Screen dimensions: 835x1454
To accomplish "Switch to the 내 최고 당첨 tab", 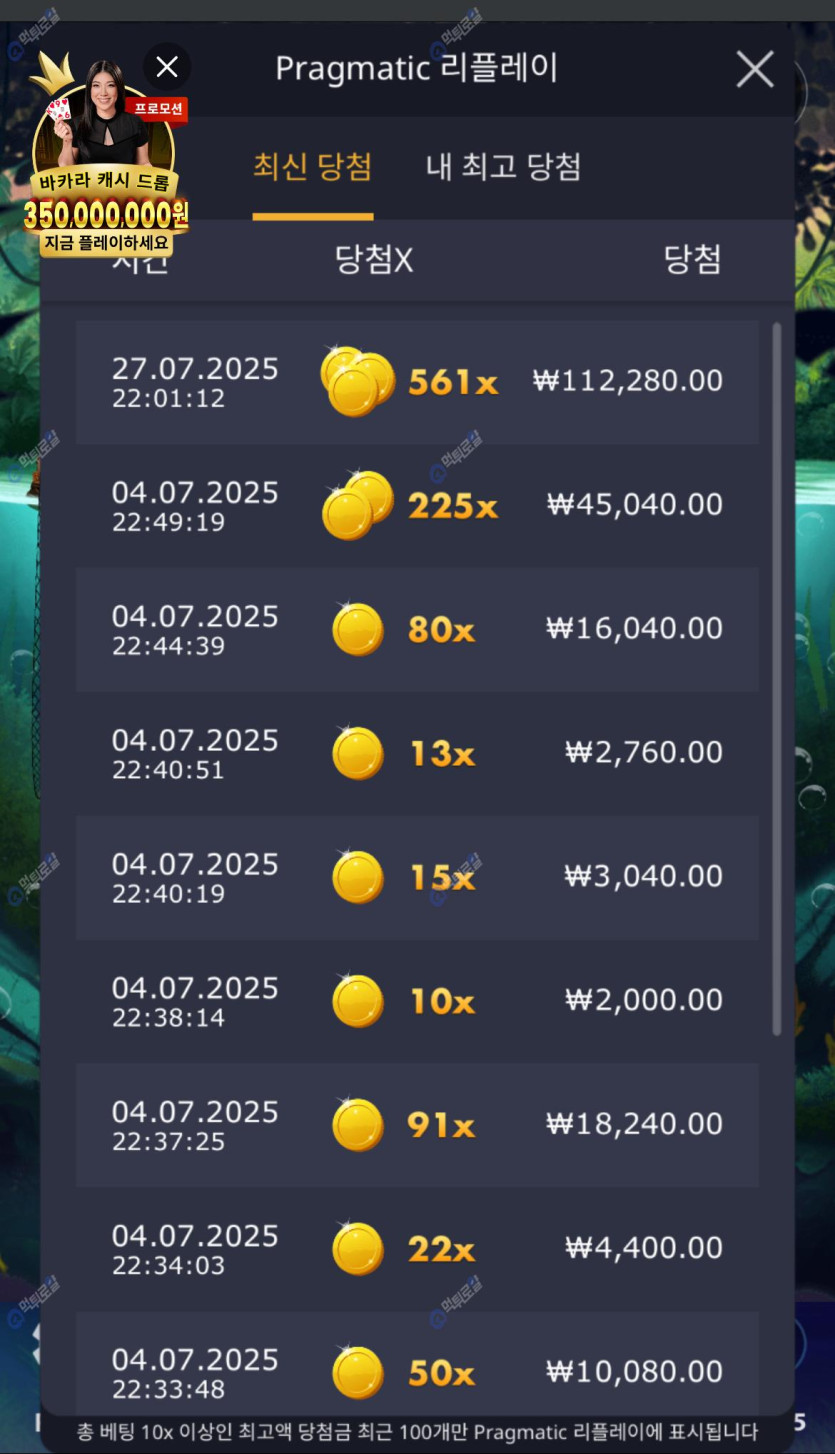I will tap(503, 167).
